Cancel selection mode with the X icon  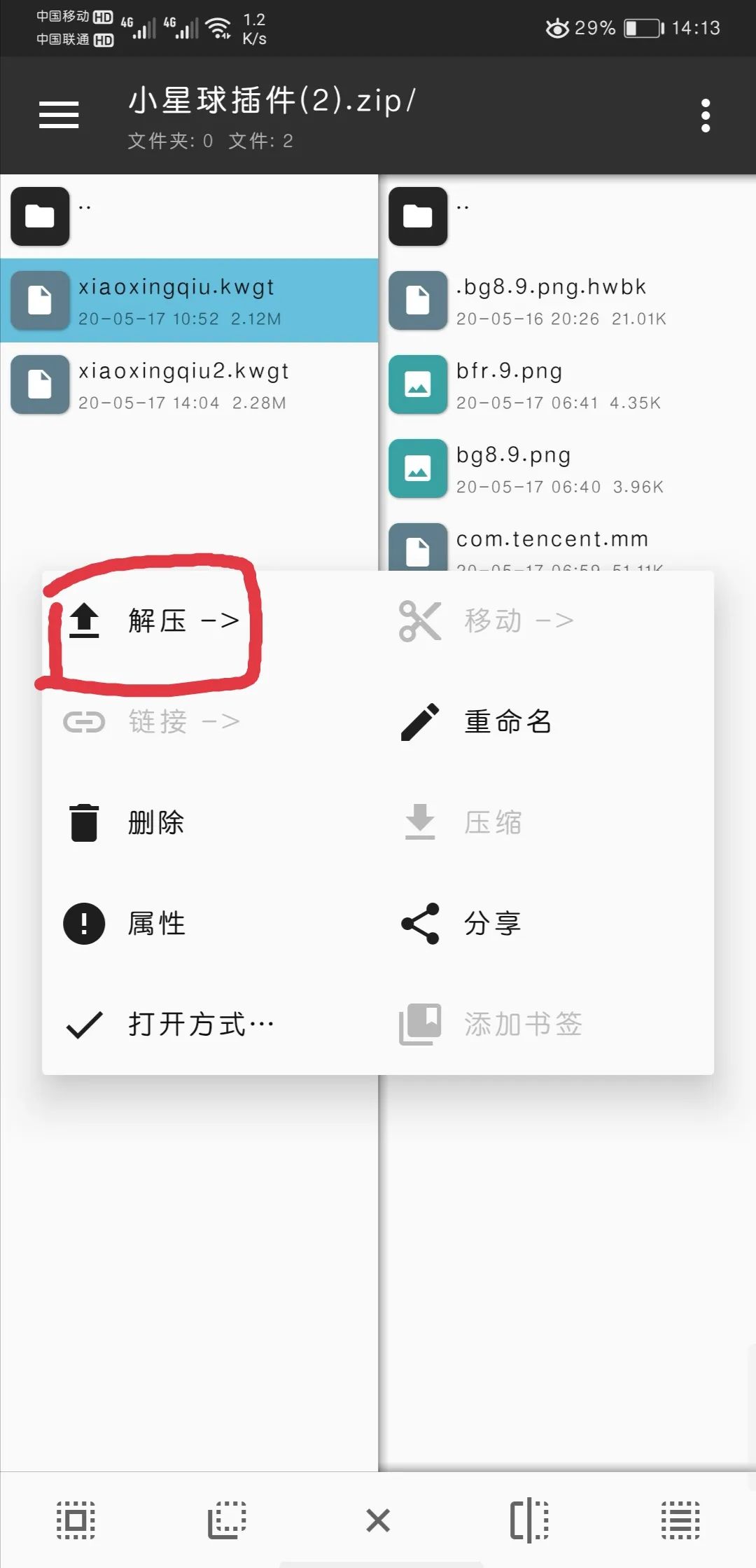tap(378, 1520)
